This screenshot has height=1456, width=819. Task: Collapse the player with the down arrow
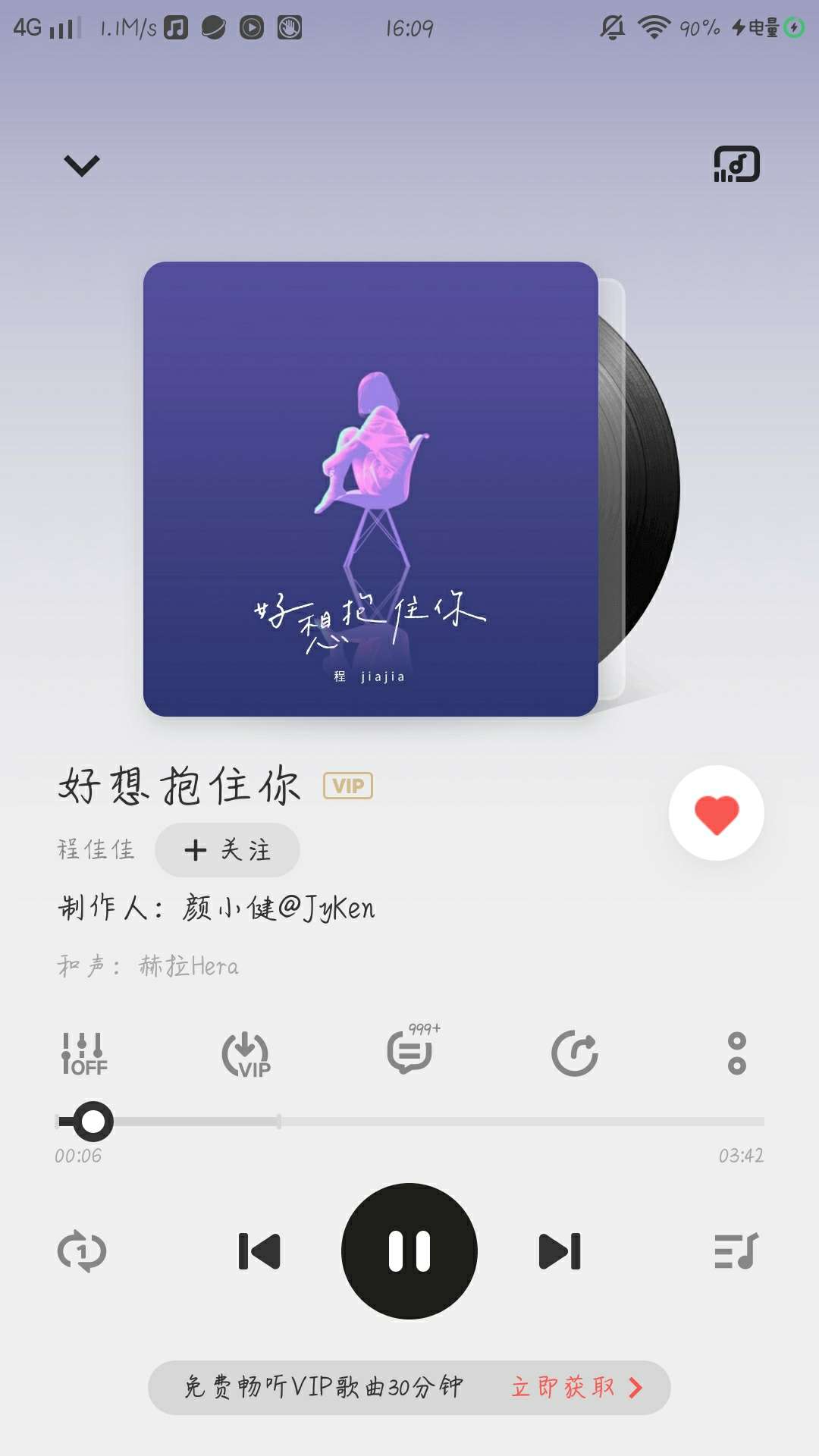tap(82, 165)
